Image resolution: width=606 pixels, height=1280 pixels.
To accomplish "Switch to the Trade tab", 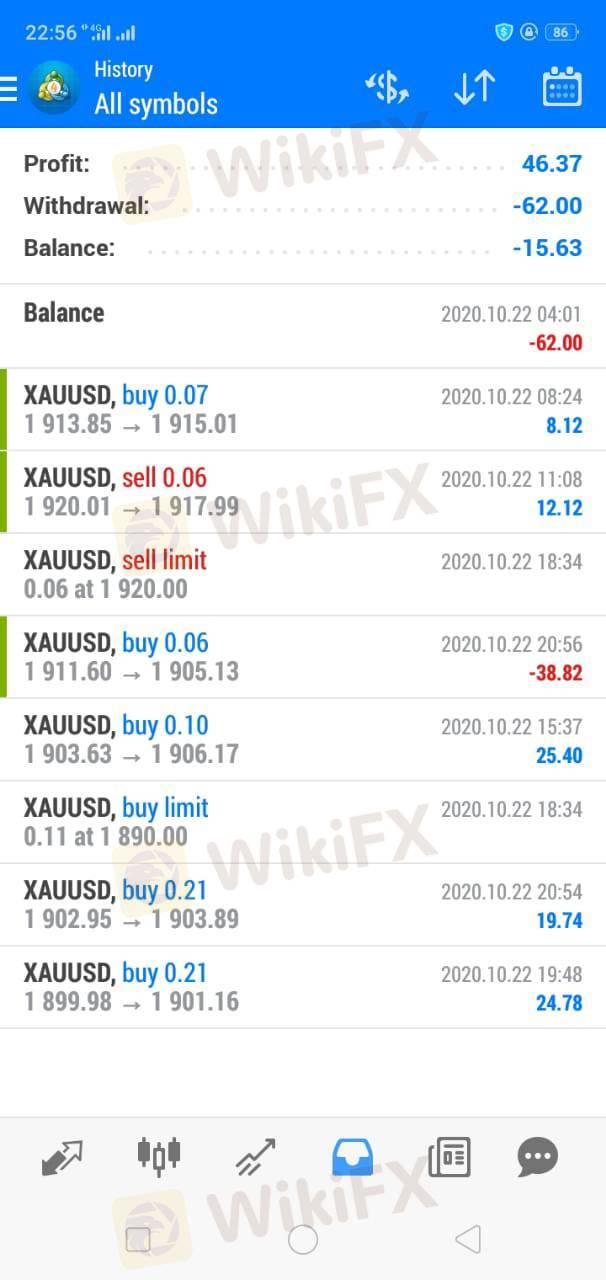I will tap(255, 1157).
